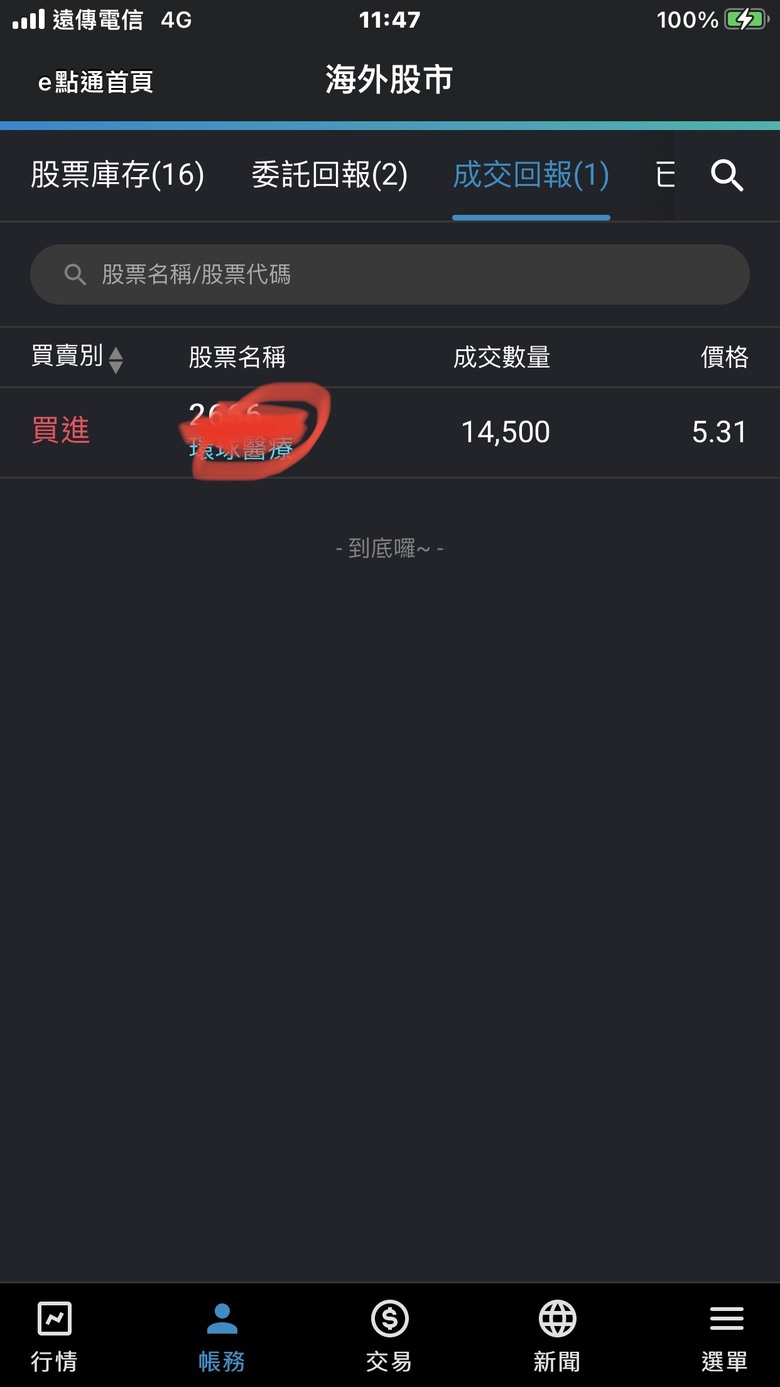This screenshot has width=780, height=1387.
Task: Open the search magnifier icon
Action: [727, 176]
